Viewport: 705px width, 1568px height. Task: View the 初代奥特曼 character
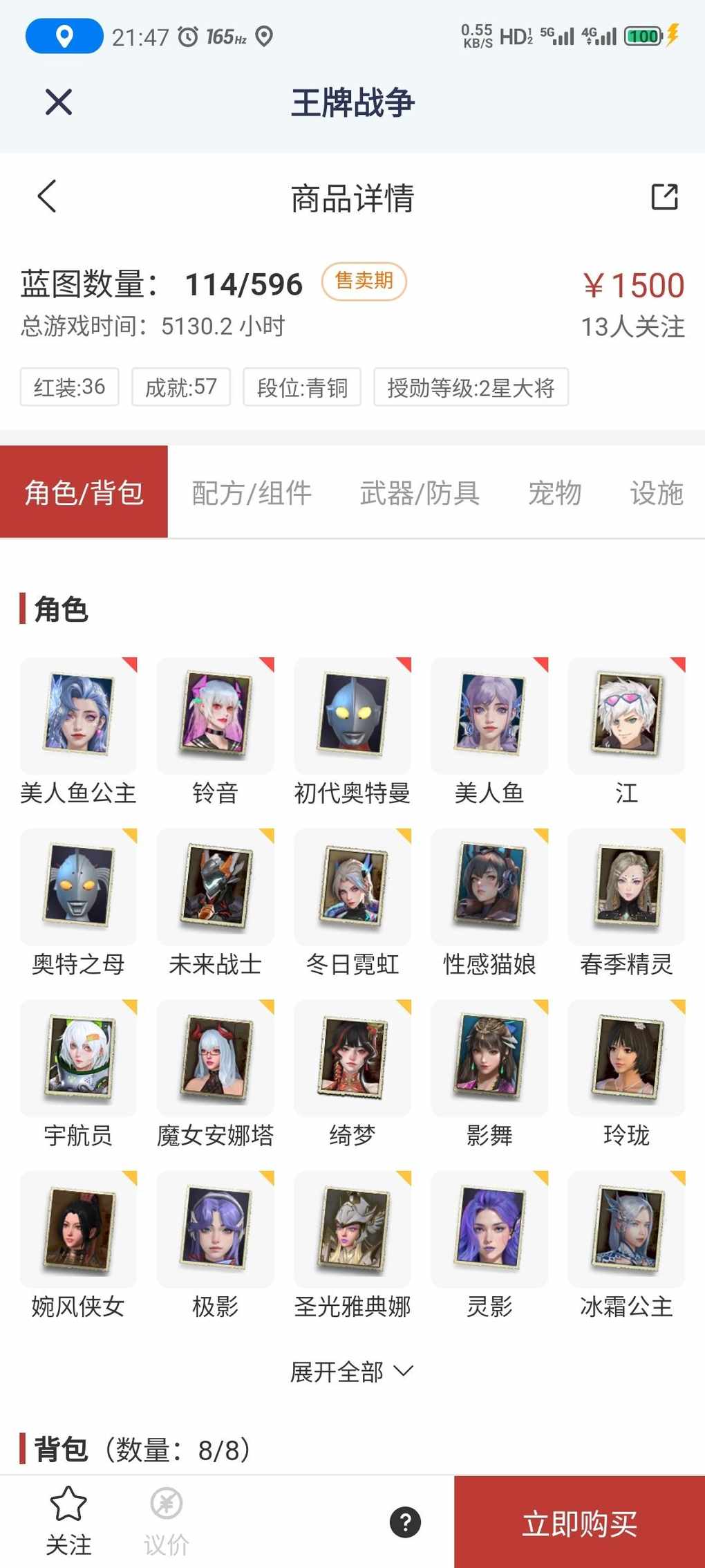coord(352,716)
